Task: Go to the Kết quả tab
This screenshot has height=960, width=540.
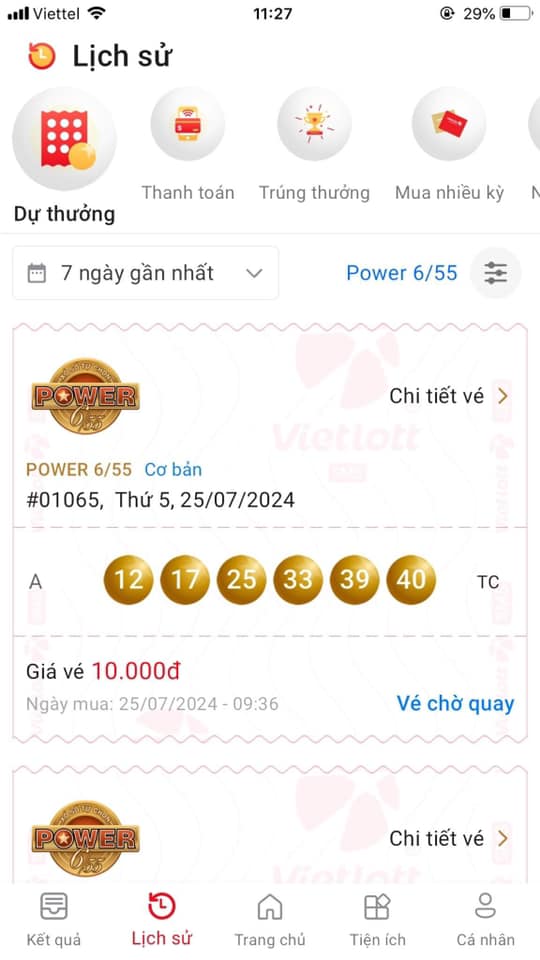Action: pos(54,920)
